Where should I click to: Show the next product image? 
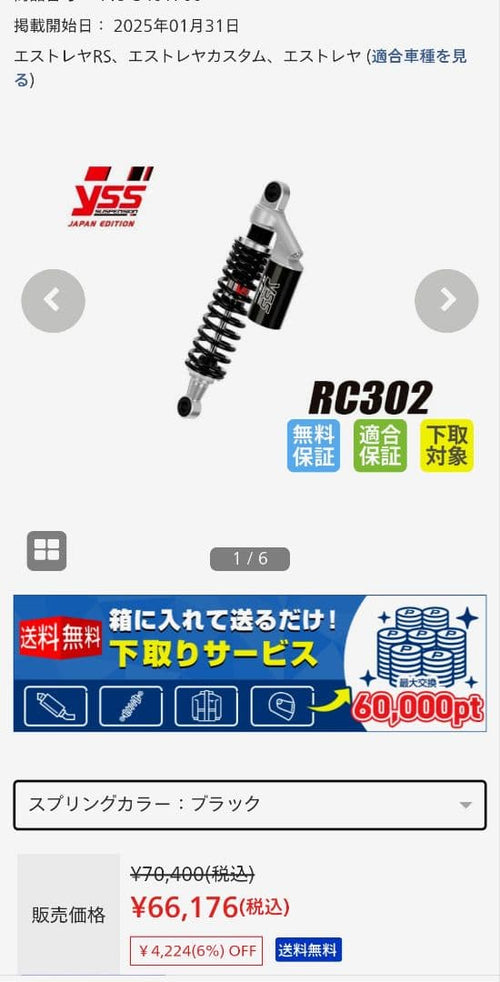pyautogui.click(x=447, y=301)
